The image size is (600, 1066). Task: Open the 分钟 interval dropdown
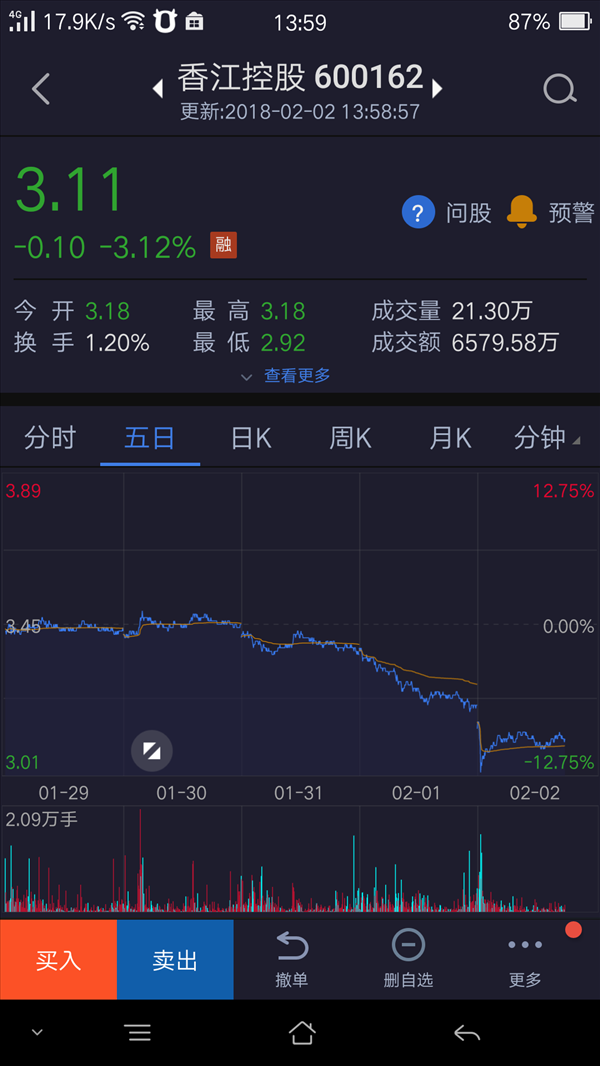tap(547, 439)
